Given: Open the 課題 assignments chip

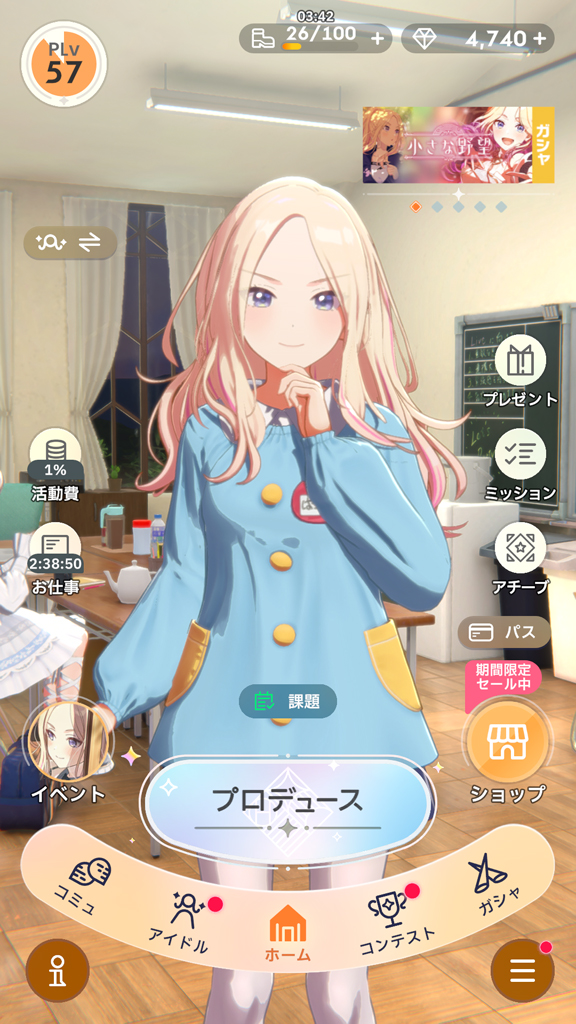Looking at the screenshot, I should (288, 701).
